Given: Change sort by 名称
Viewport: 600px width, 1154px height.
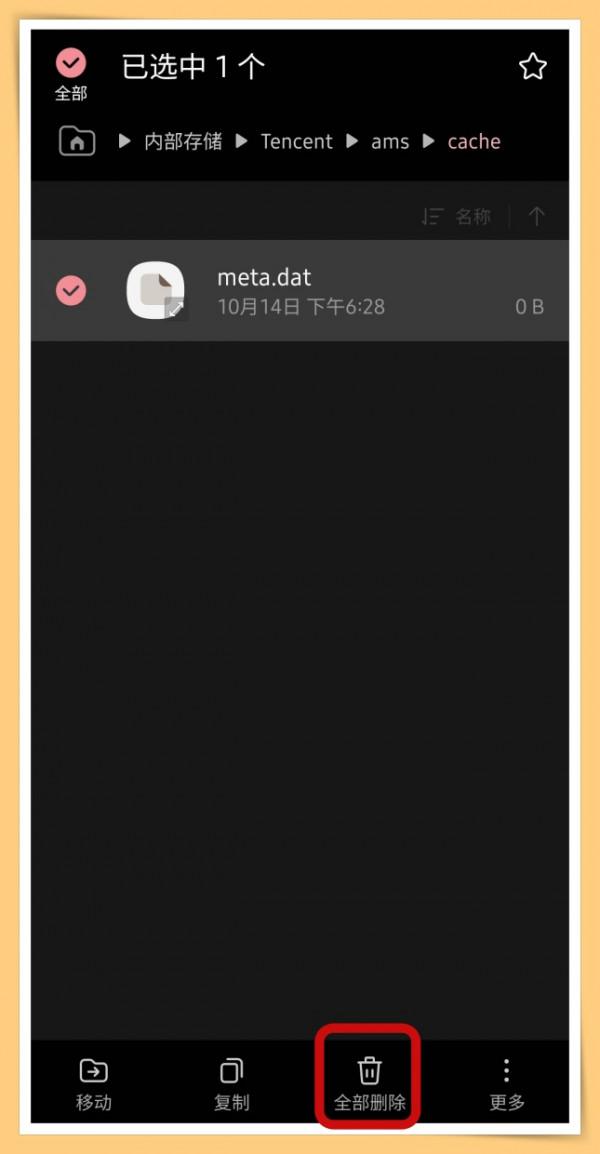Looking at the screenshot, I should 457,216.
